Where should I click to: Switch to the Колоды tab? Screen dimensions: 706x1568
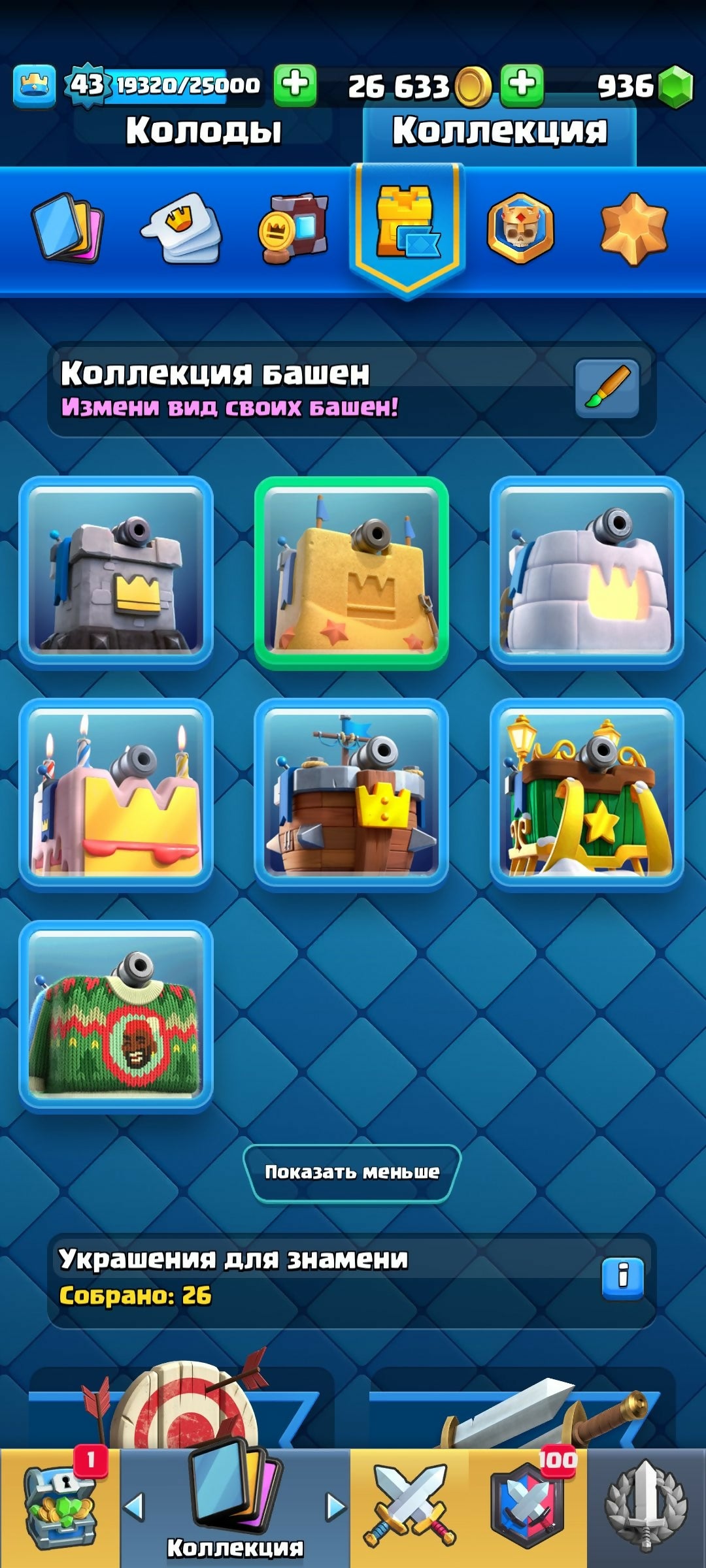[x=203, y=131]
